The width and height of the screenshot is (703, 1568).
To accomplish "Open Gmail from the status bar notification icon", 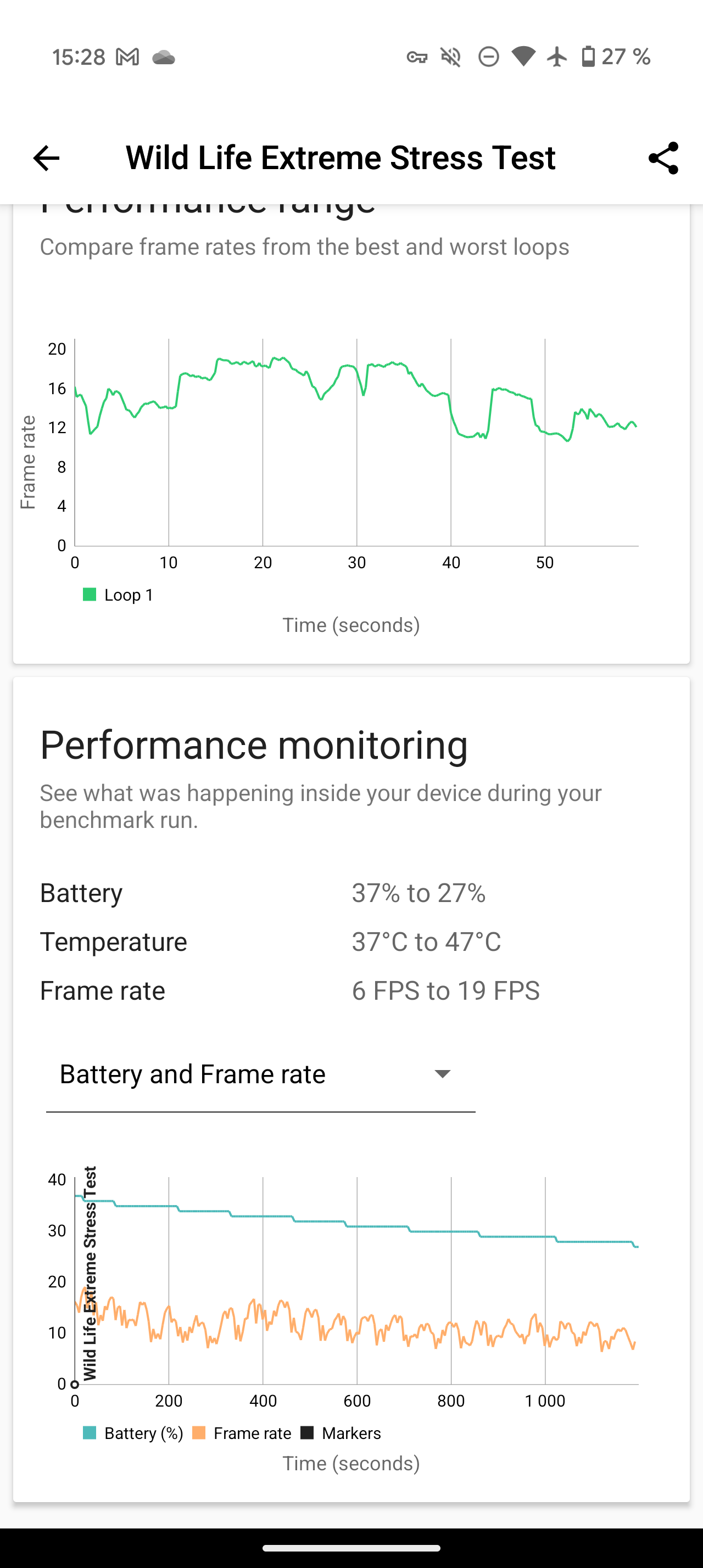I will (129, 56).
